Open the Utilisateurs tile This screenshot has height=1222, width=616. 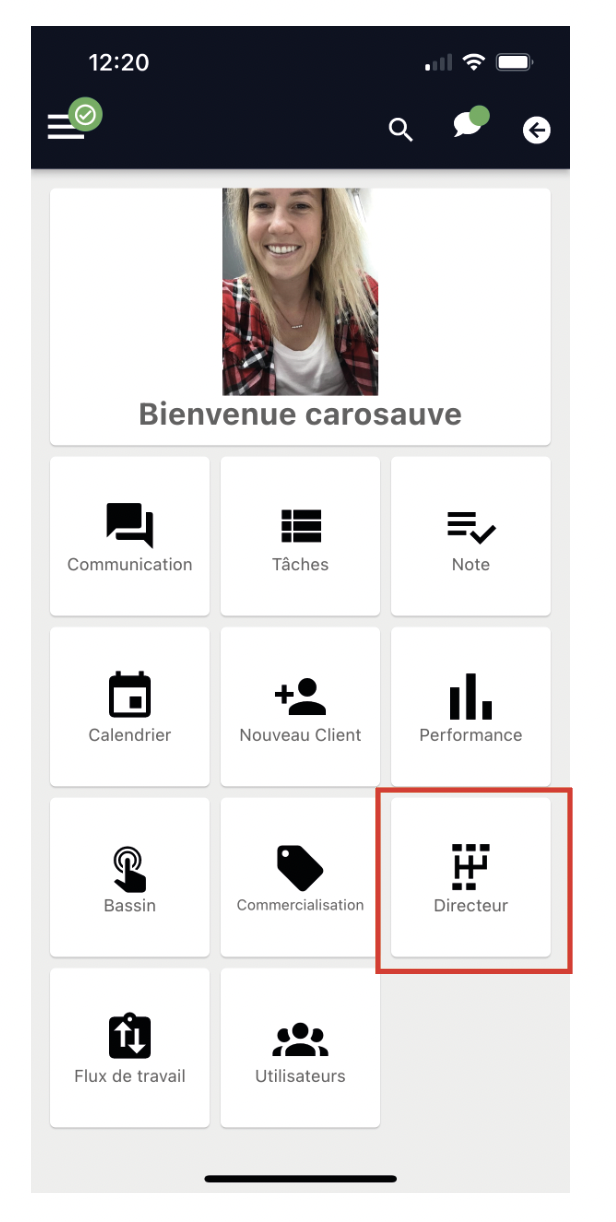point(300,1047)
